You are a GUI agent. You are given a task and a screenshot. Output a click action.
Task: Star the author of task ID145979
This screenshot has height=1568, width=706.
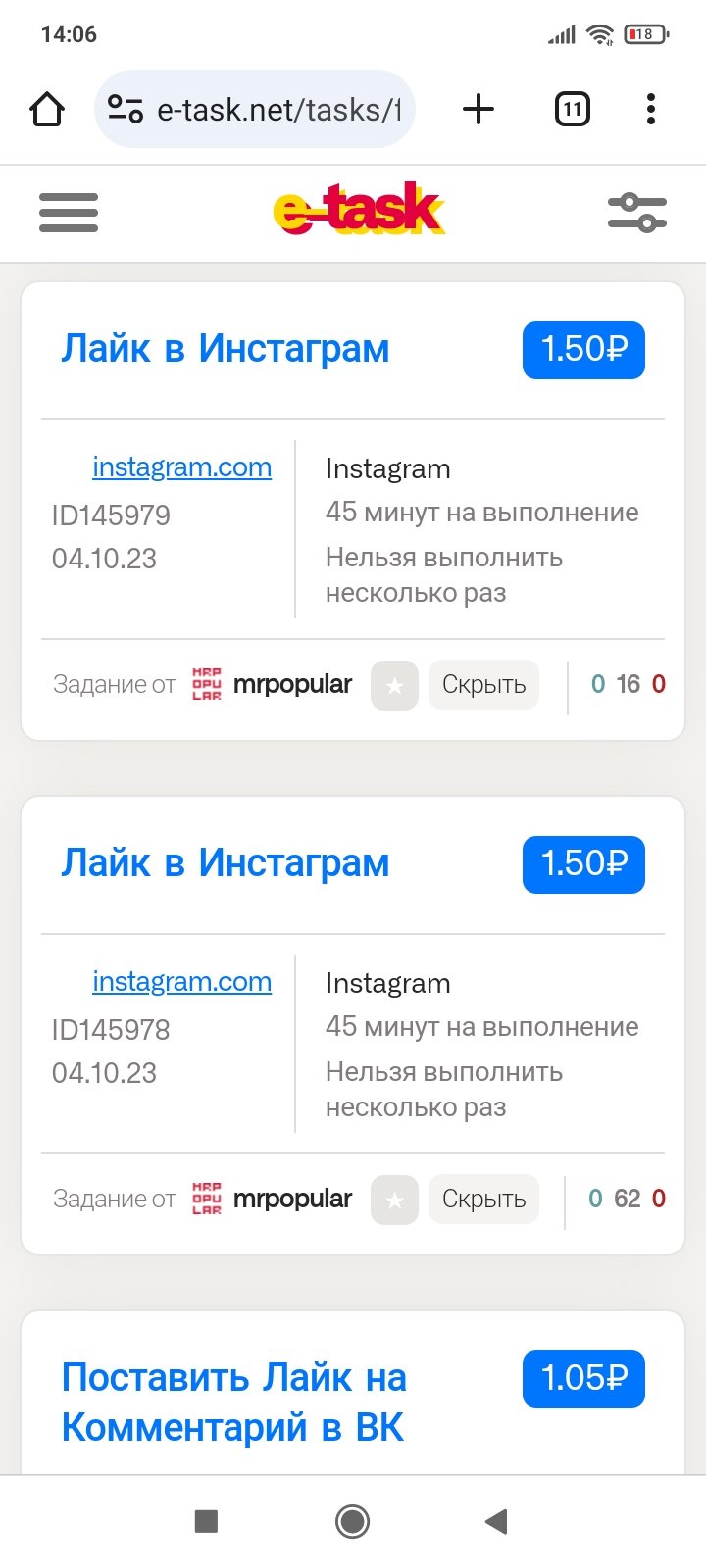pos(394,685)
